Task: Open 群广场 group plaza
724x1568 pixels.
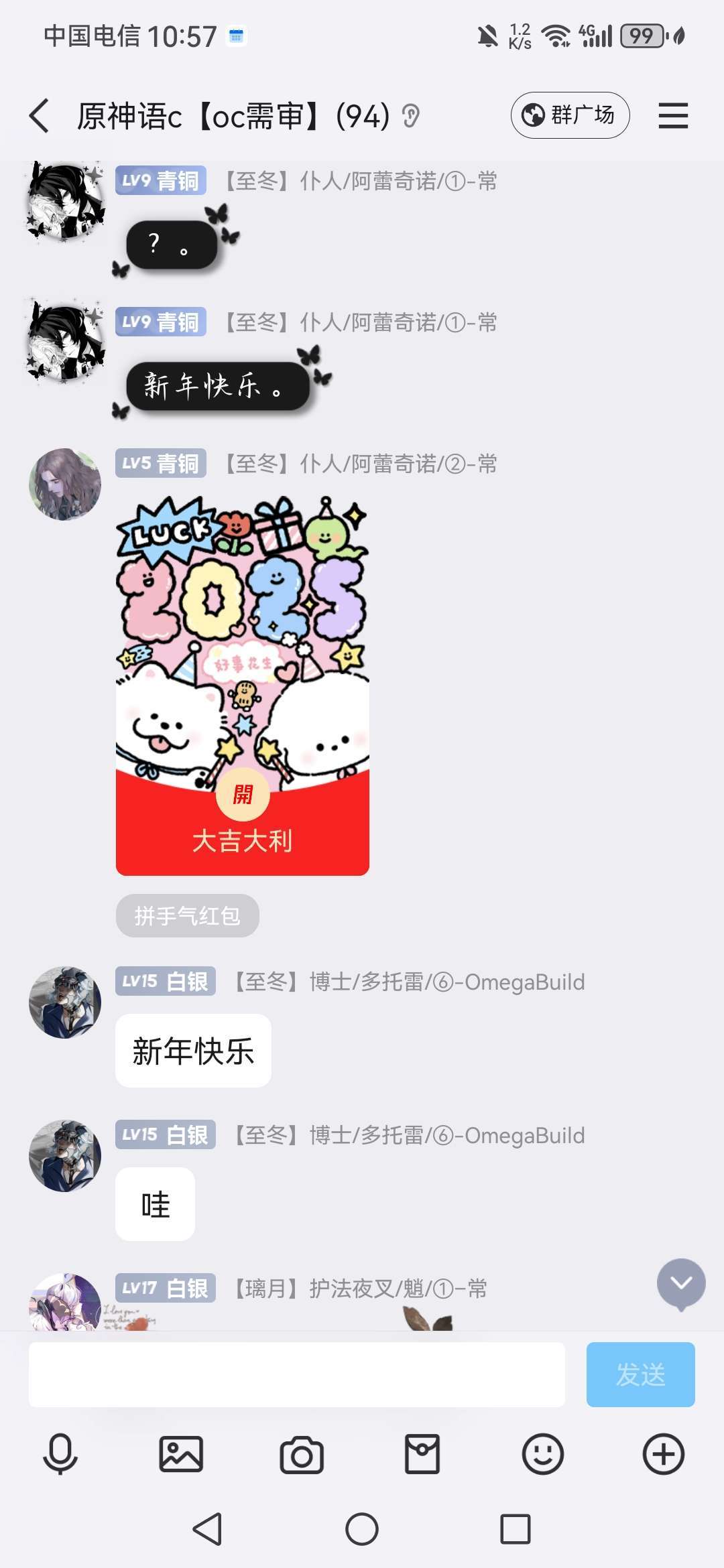Action: click(570, 115)
